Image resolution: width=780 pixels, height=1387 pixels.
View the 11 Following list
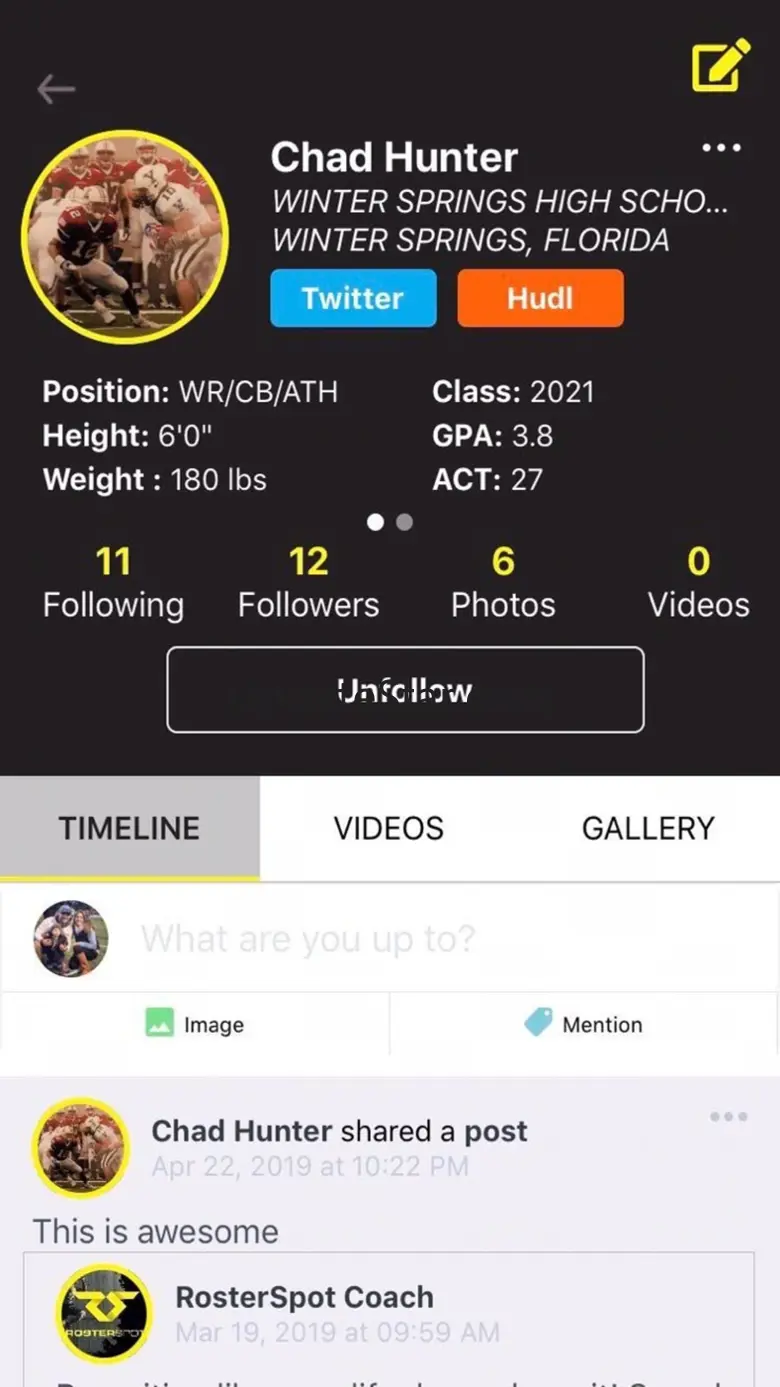(x=113, y=583)
